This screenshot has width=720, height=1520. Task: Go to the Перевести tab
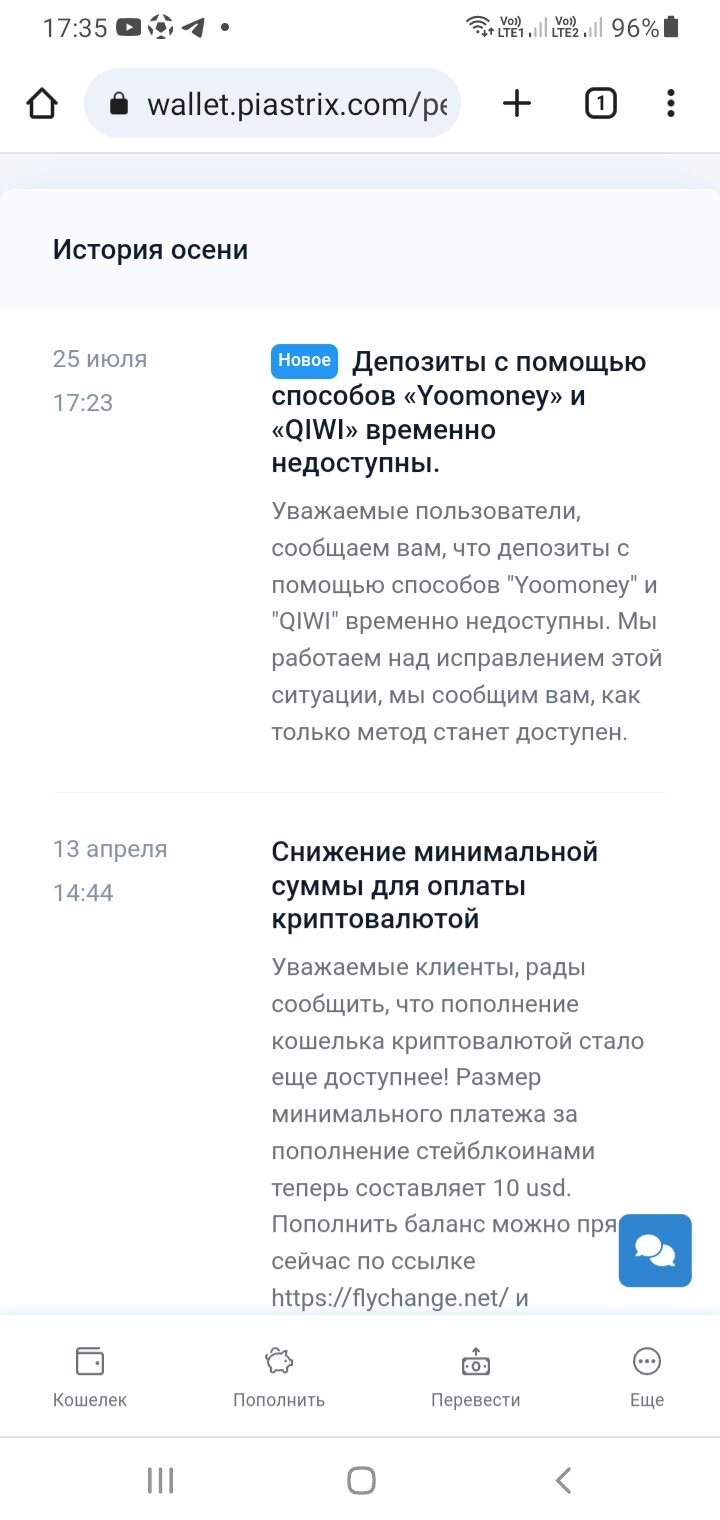coord(475,1376)
